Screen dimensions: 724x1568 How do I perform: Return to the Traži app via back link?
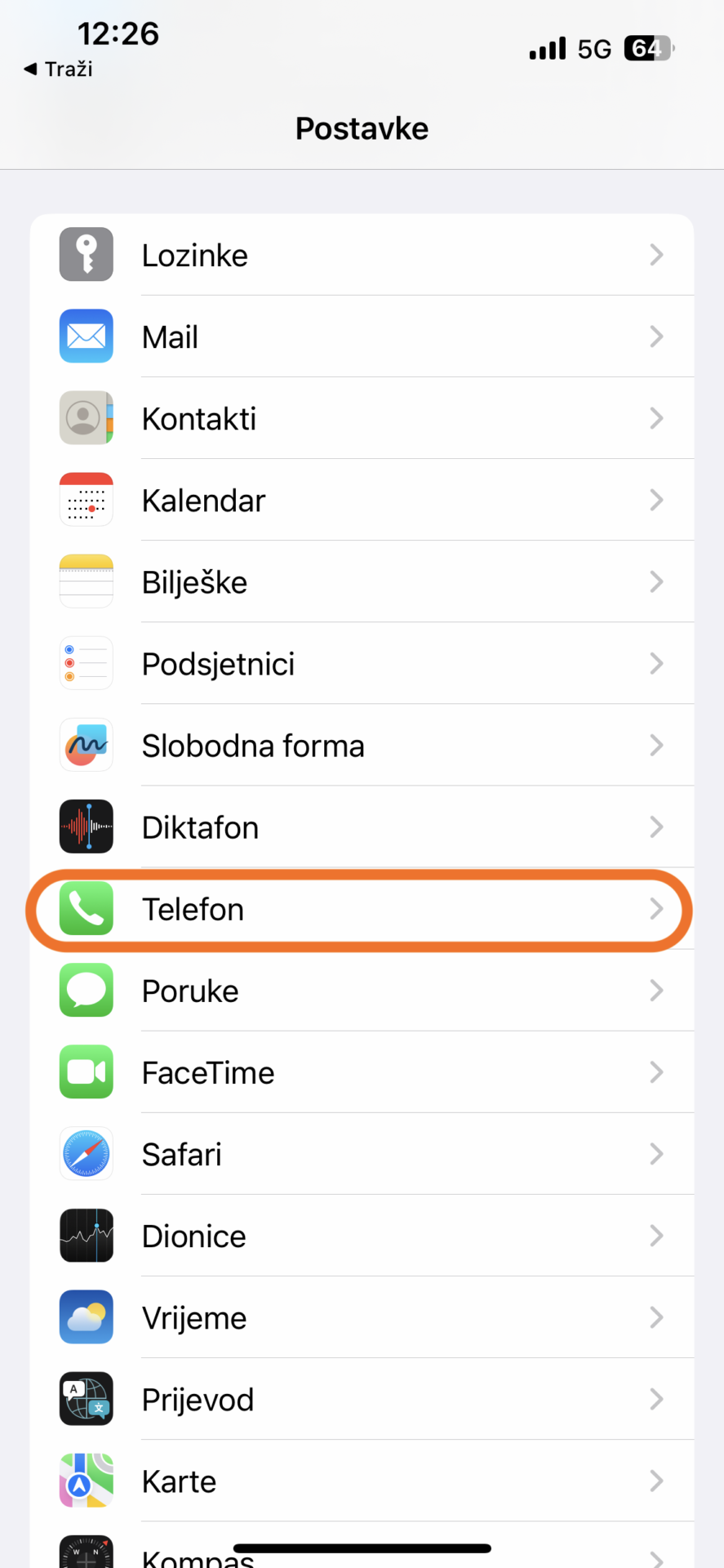pyautogui.click(x=58, y=69)
